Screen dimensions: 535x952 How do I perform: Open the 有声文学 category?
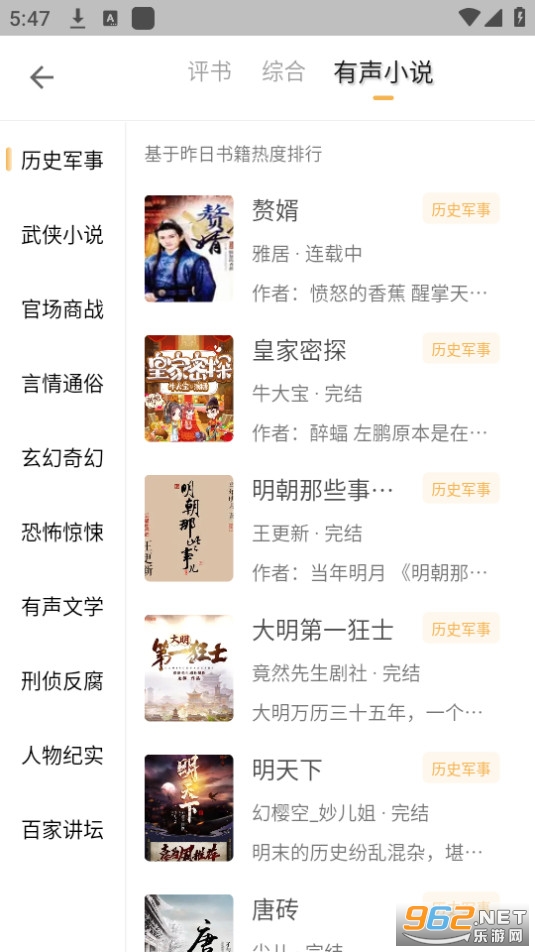[x=62, y=607]
